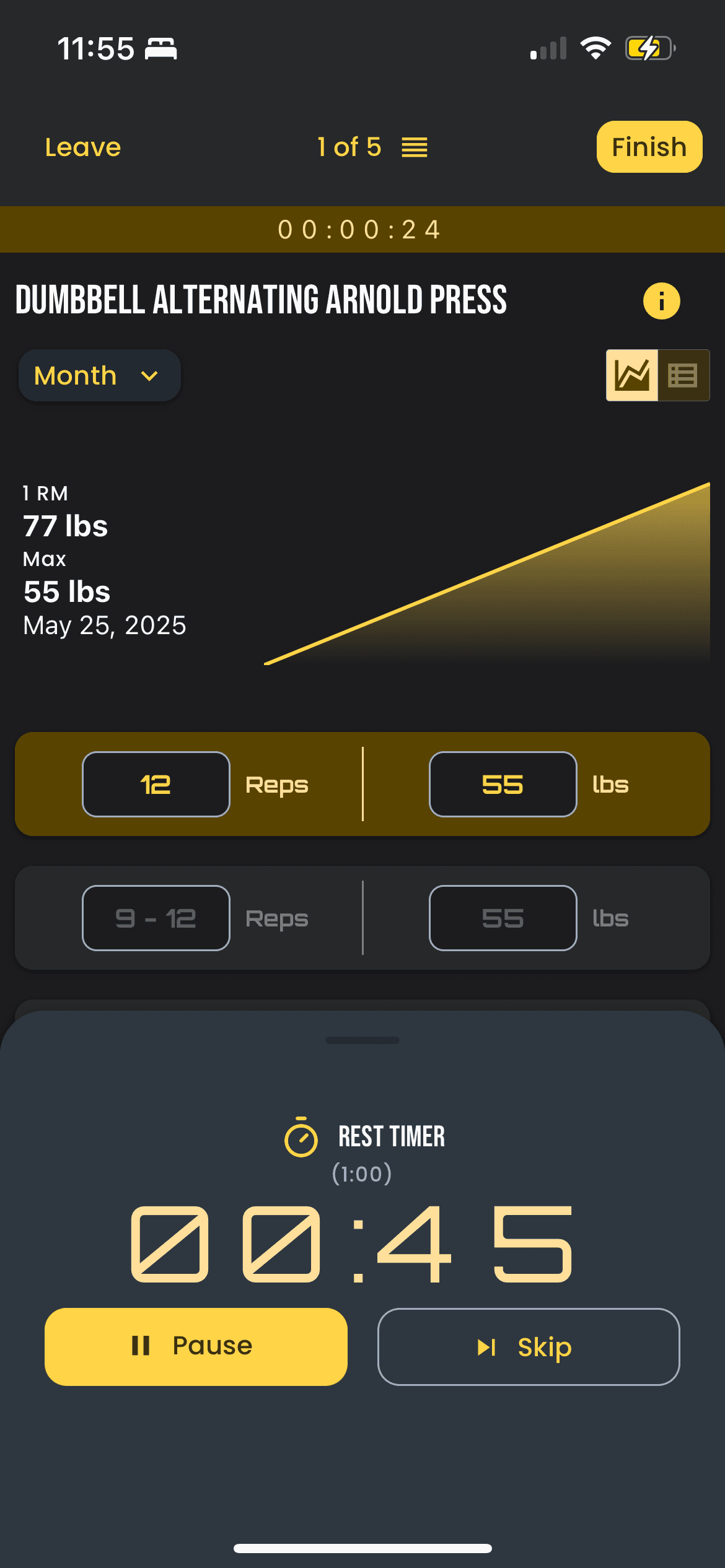Finish the workout
Screen dimensions: 725x1568
[649, 147]
